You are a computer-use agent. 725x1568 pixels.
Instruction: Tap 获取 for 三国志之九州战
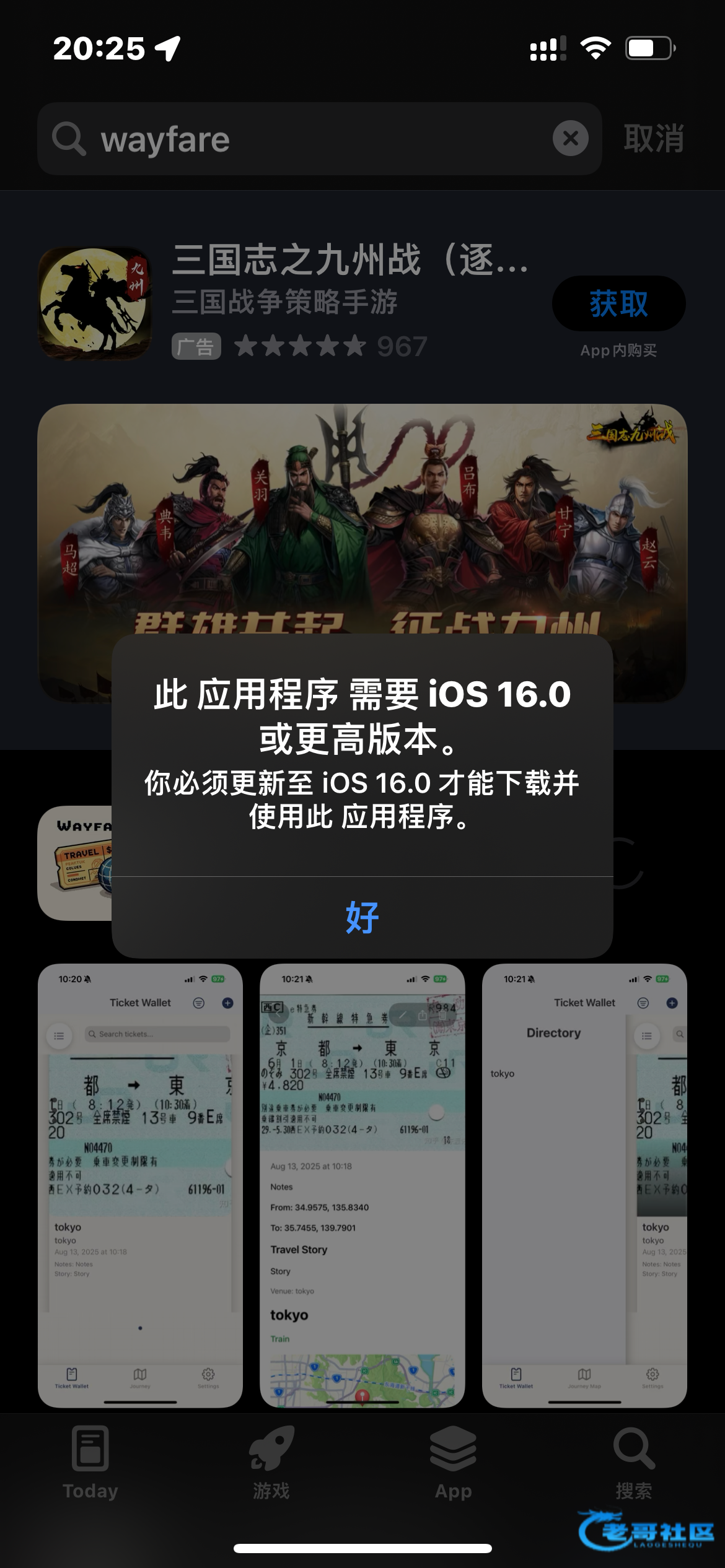tap(618, 304)
